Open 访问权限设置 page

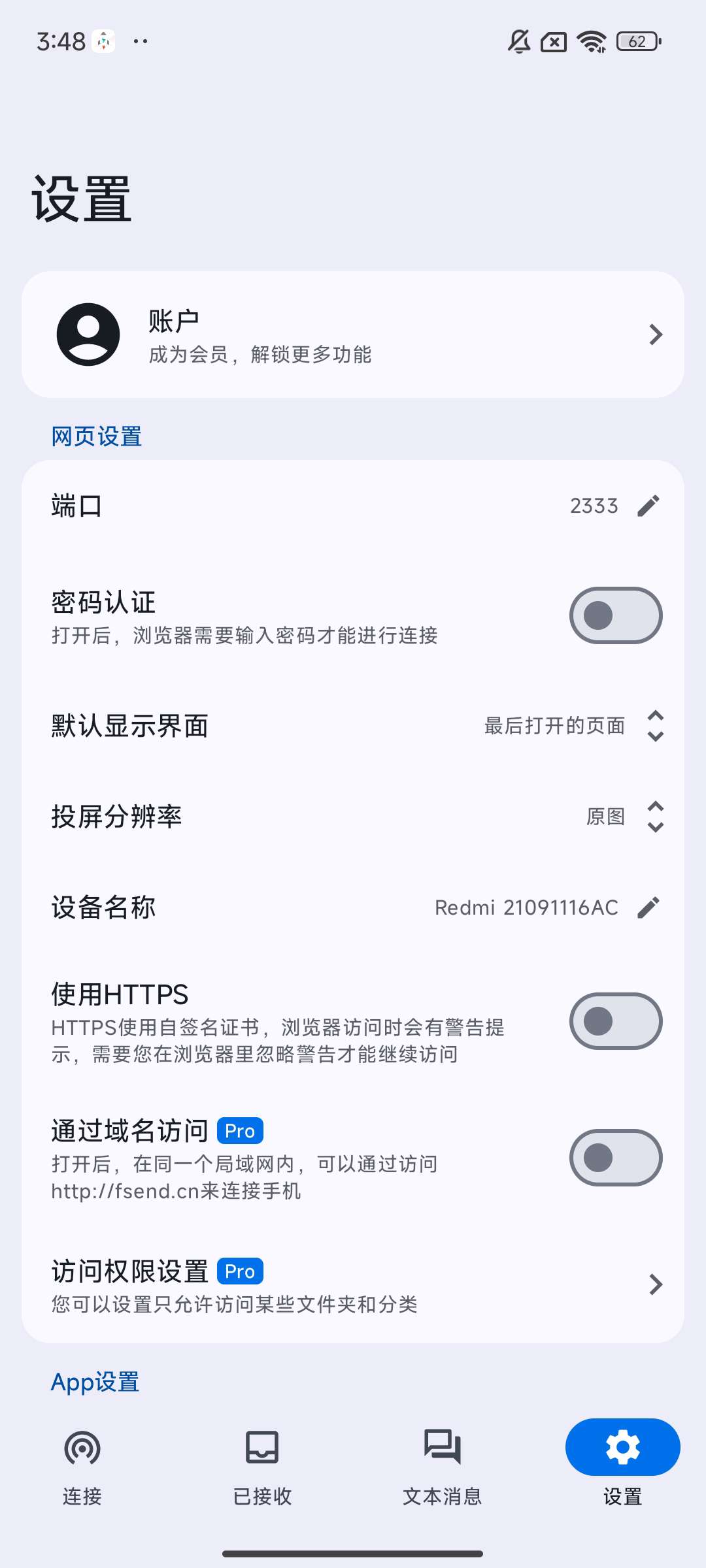353,1284
